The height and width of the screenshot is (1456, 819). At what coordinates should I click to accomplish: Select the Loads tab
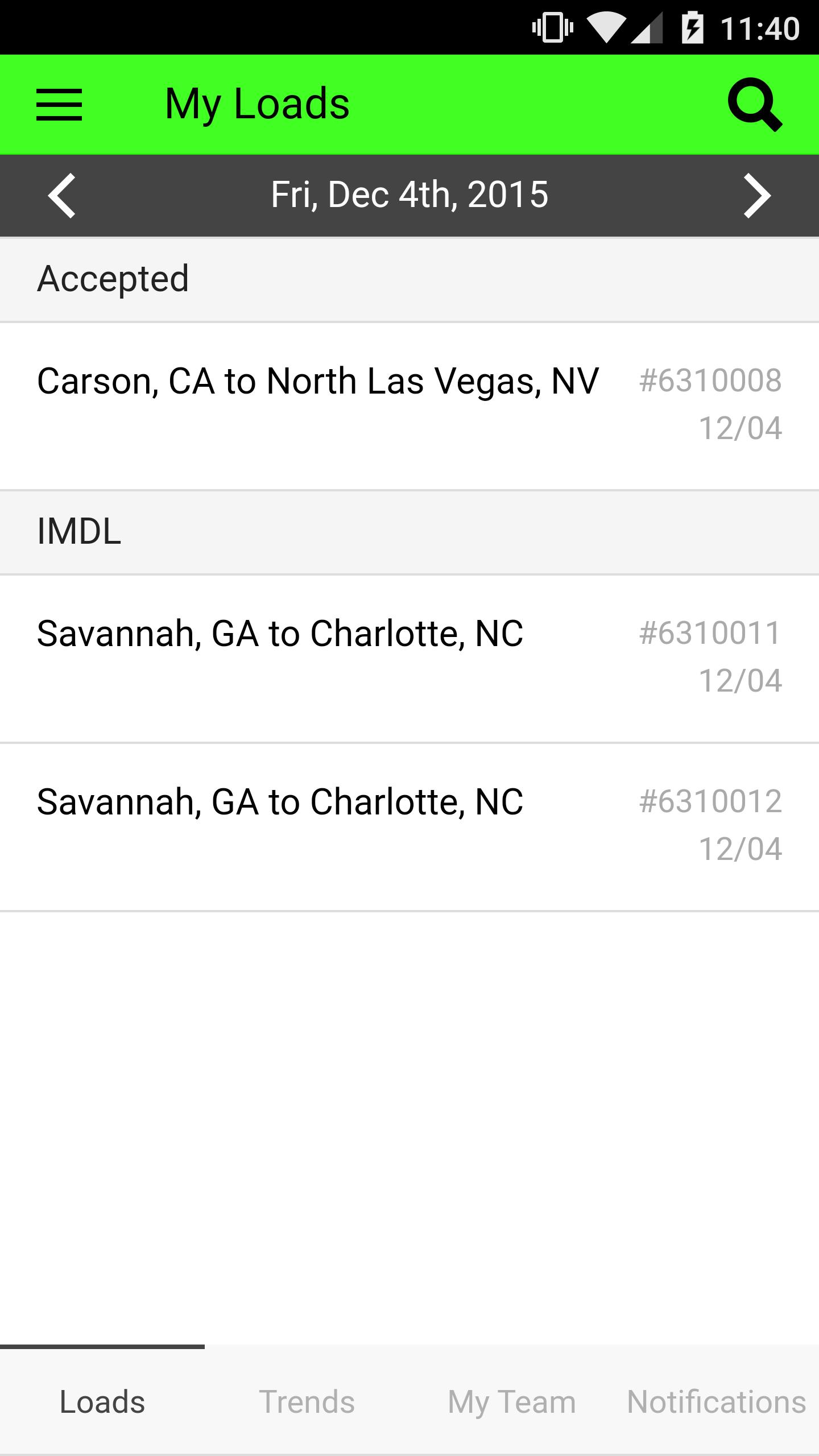[x=102, y=1401]
